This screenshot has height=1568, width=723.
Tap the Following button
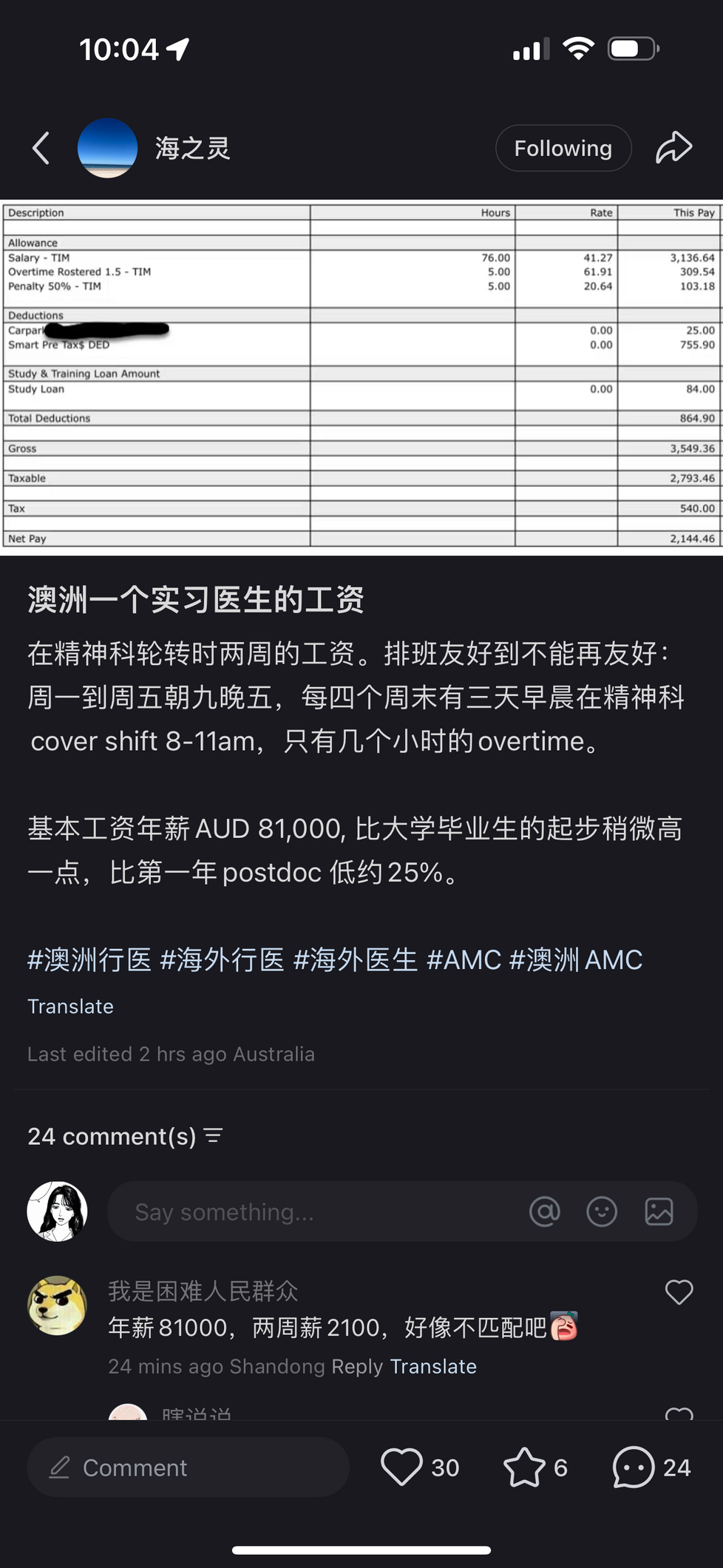pyautogui.click(x=563, y=148)
